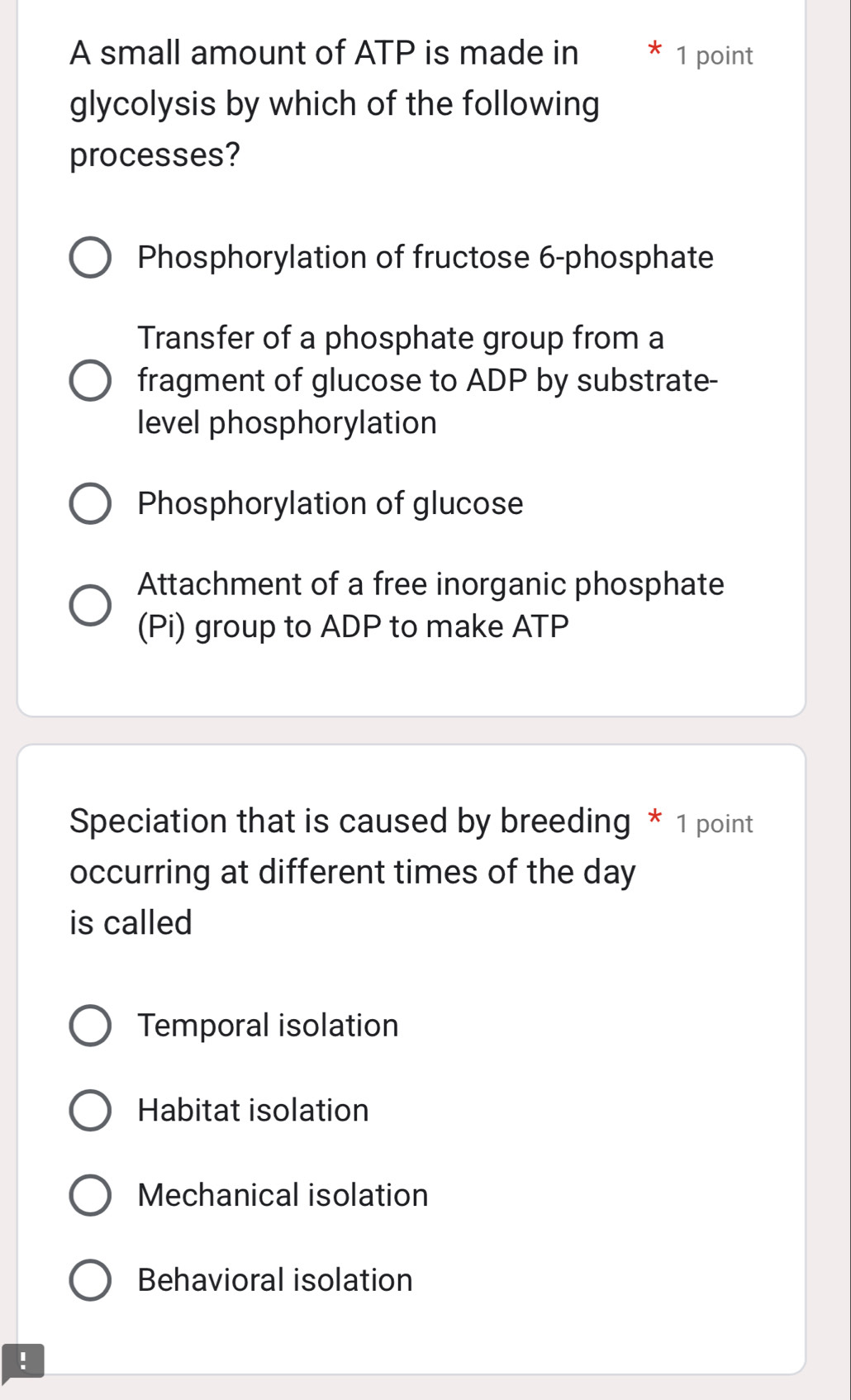Click the red asterisk on the ATP question
Screen dimensions: 851x1400
click(x=654, y=52)
